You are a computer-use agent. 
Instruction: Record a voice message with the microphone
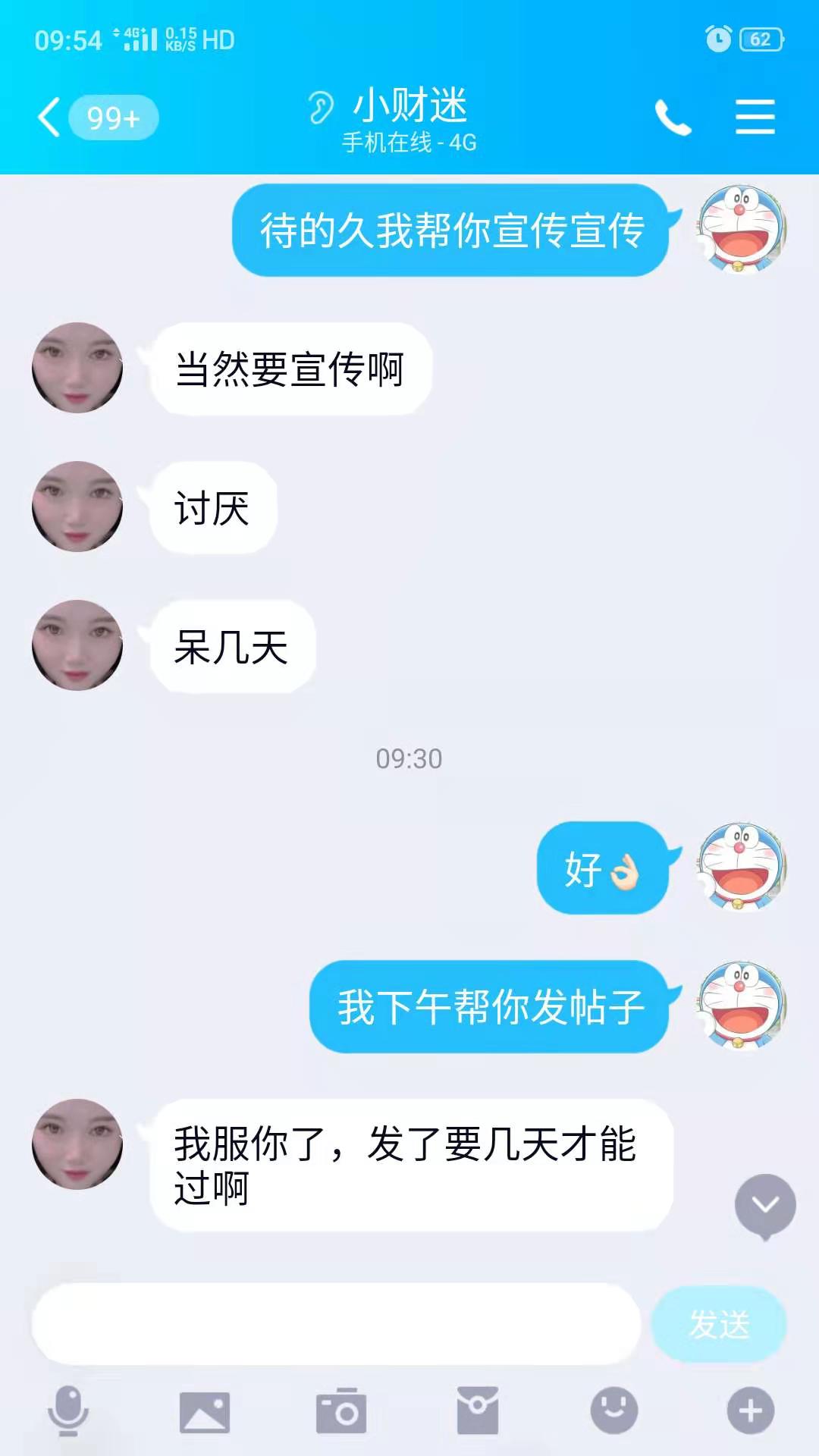click(68, 1410)
